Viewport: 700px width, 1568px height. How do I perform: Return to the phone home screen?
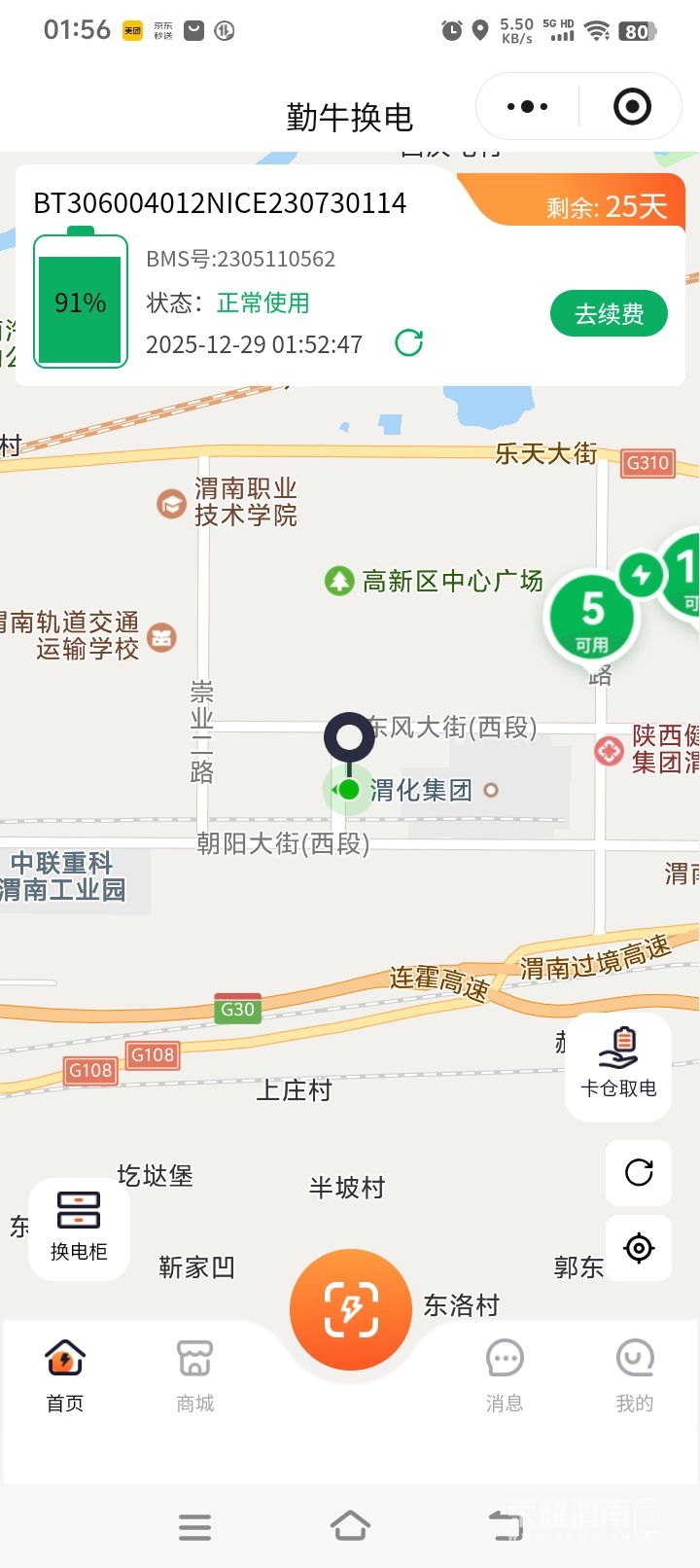(x=350, y=1526)
